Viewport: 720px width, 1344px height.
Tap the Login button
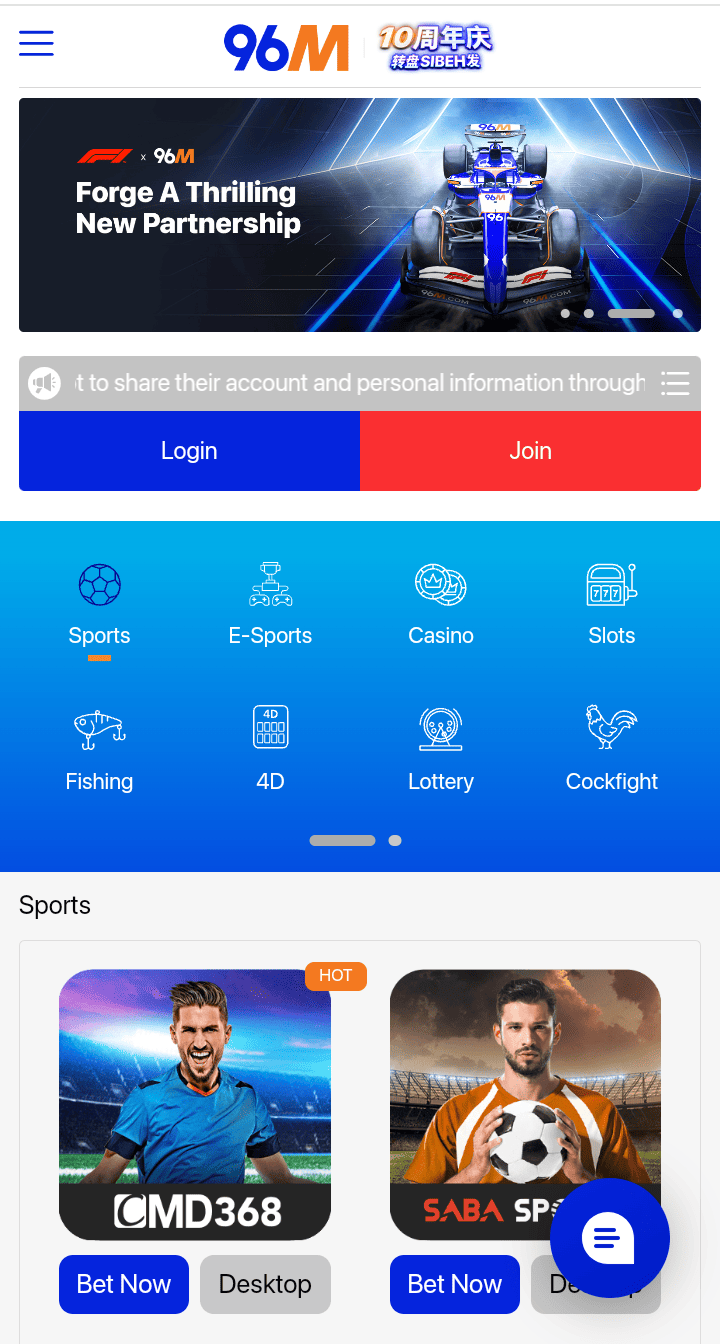189,451
